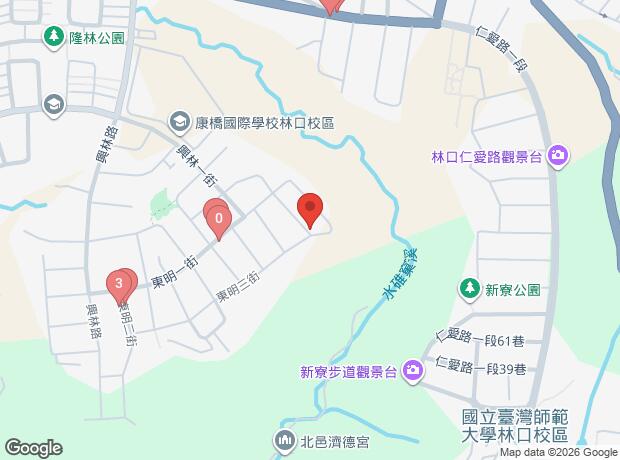Tap the unlabeled red pin with dark dot
This screenshot has height=460, width=620.
310,210
